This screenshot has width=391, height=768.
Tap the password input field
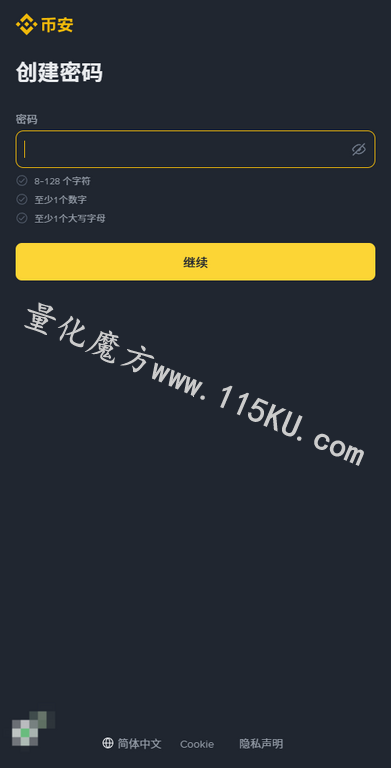pos(196,149)
